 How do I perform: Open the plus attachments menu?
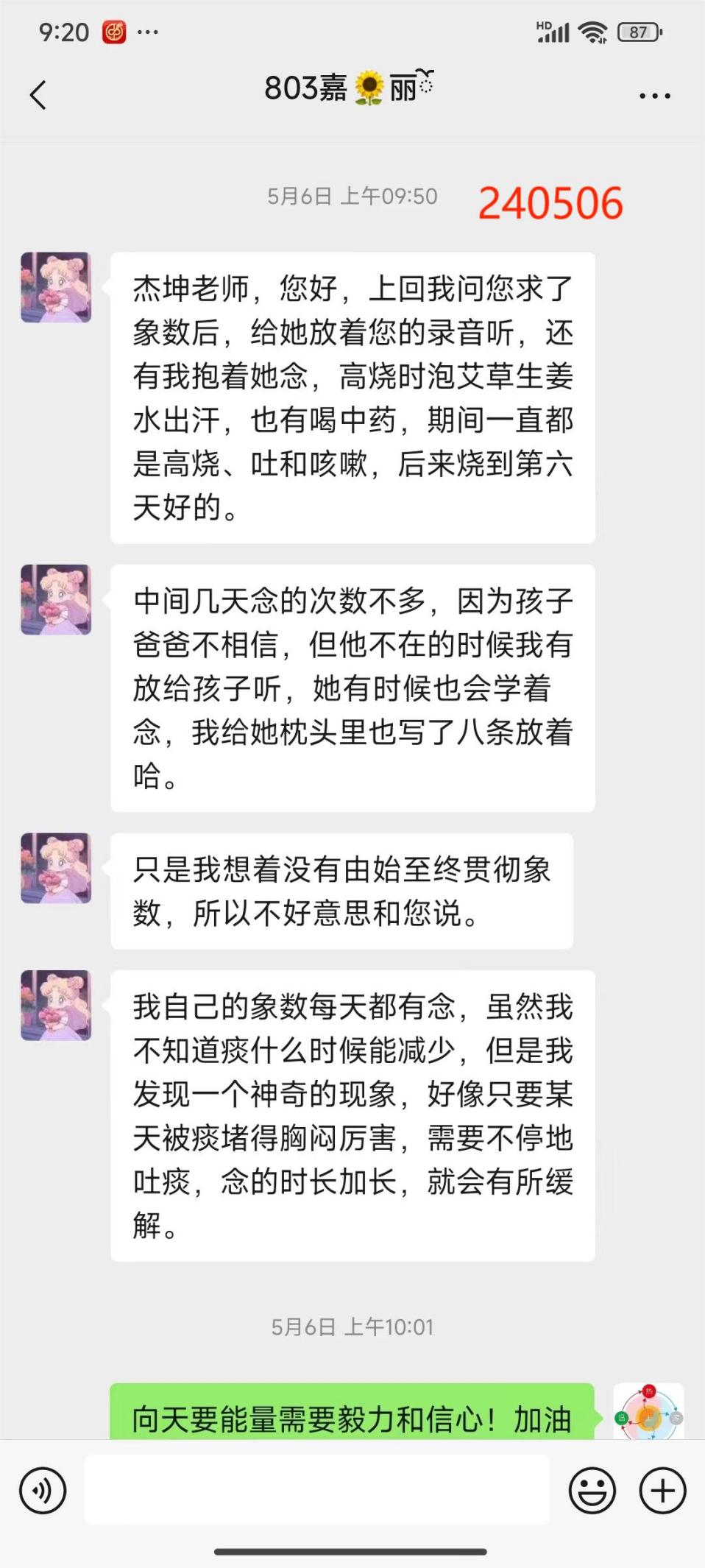click(662, 1491)
